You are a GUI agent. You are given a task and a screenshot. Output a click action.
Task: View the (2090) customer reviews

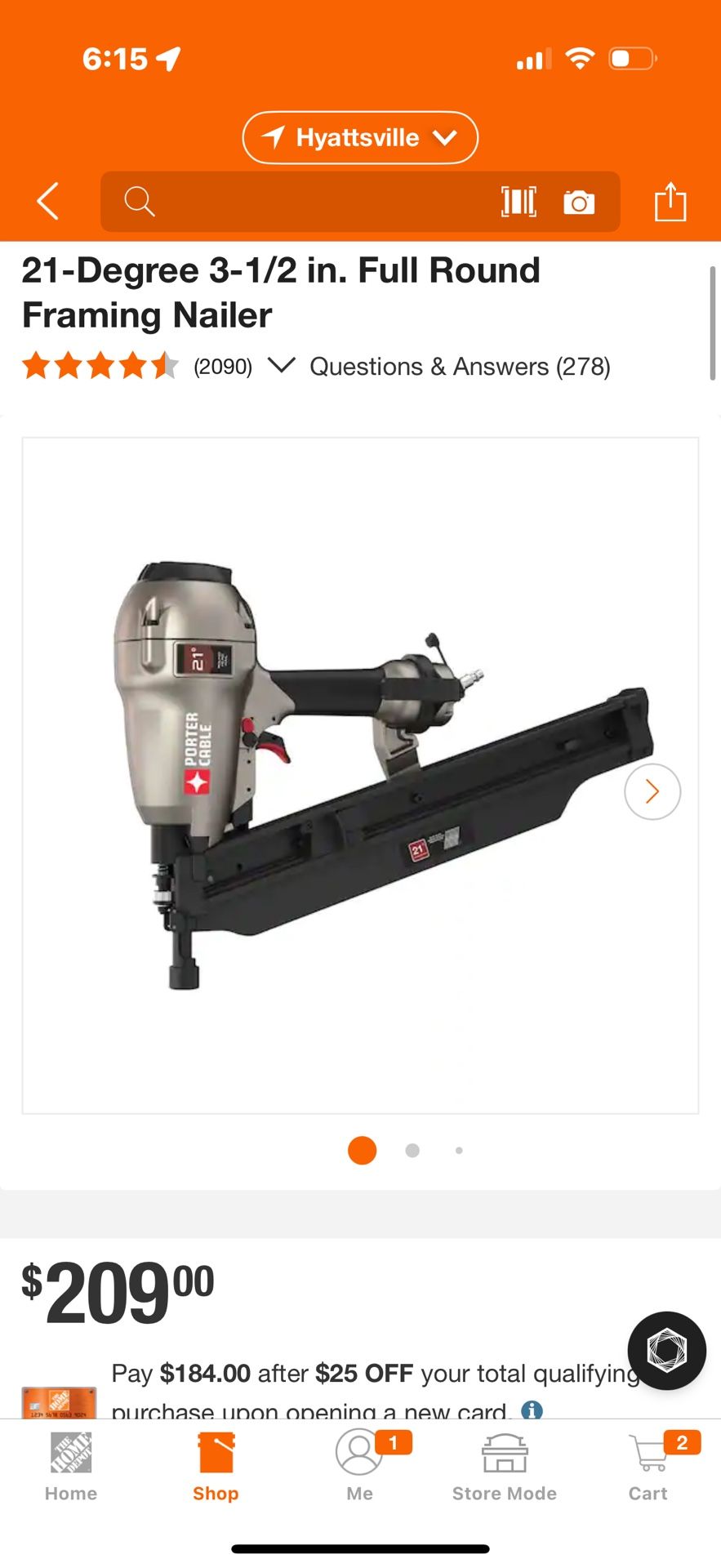pos(223,366)
